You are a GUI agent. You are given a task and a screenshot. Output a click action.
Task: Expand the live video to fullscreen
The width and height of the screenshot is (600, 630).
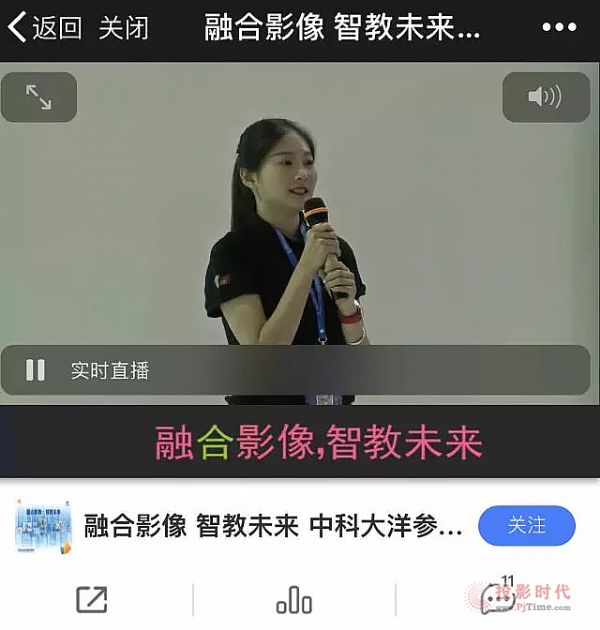click(39, 97)
